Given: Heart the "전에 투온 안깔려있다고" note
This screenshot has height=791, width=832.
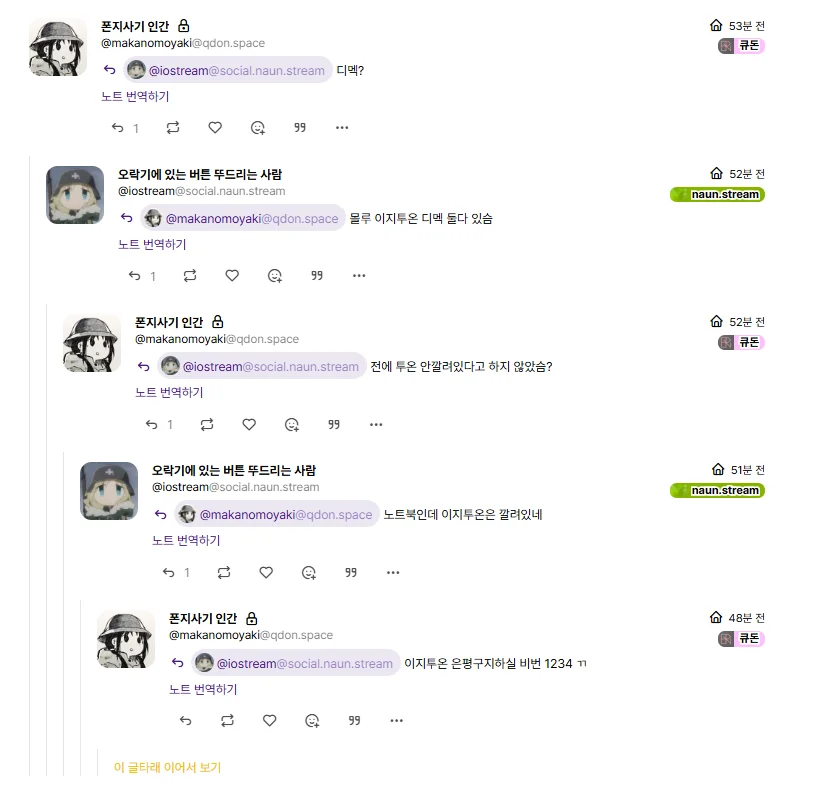Looking at the screenshot, I should pyautogui.click(x=249, y=424).
